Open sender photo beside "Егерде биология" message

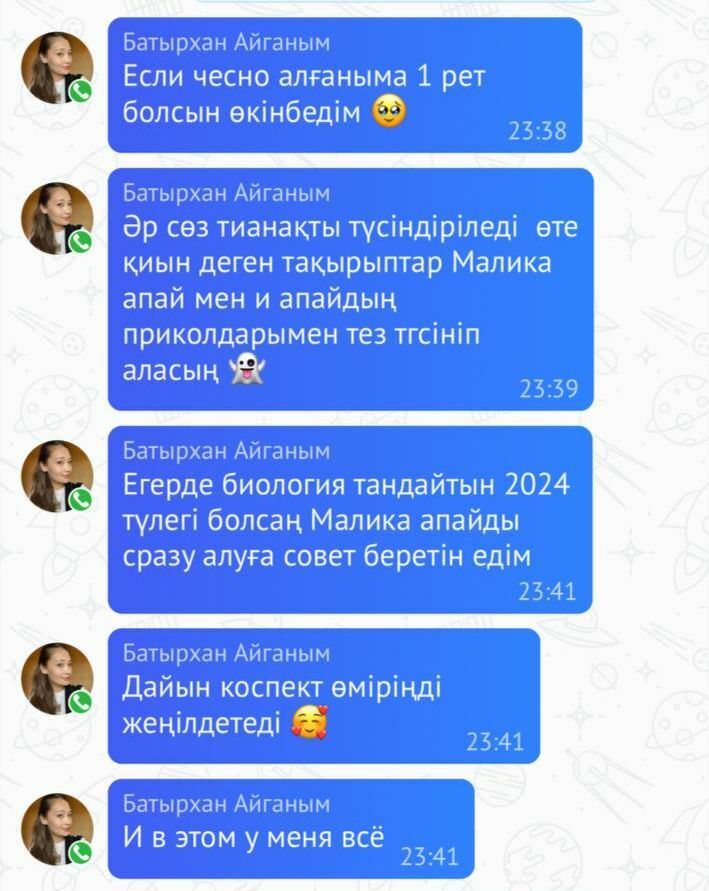57,476
